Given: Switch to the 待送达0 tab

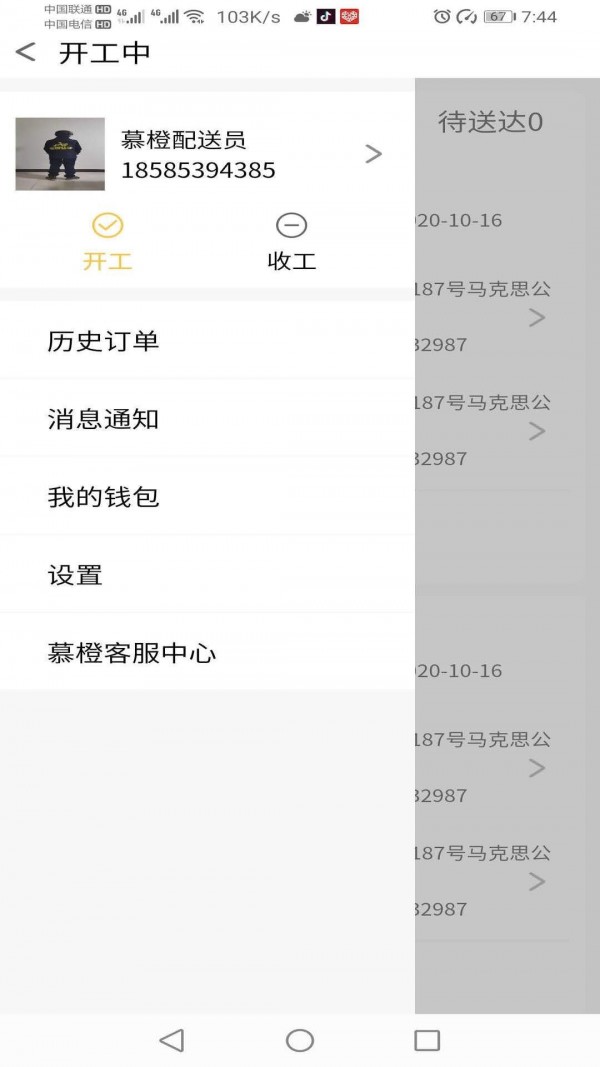Looking at the screenshot, I should [490, 122].
